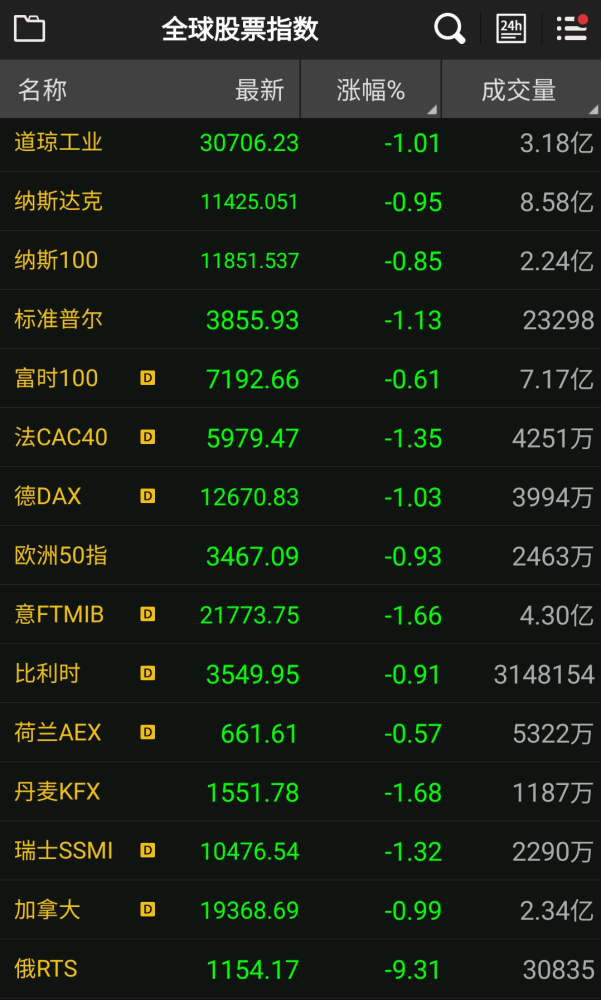This screenshot has width=601, height=1000.
Task: Open the search magnifier
Action: pos(450,29)
